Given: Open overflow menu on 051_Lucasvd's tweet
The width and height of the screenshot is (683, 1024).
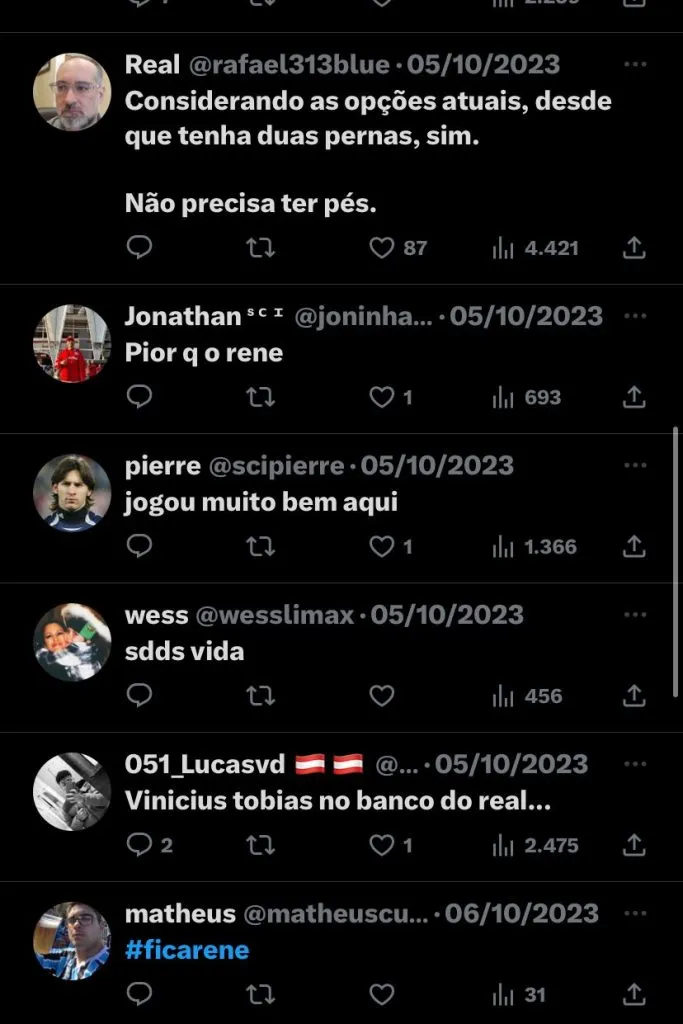Looking at the screenshot, I should pyautogui.click(x=634, y=764).
